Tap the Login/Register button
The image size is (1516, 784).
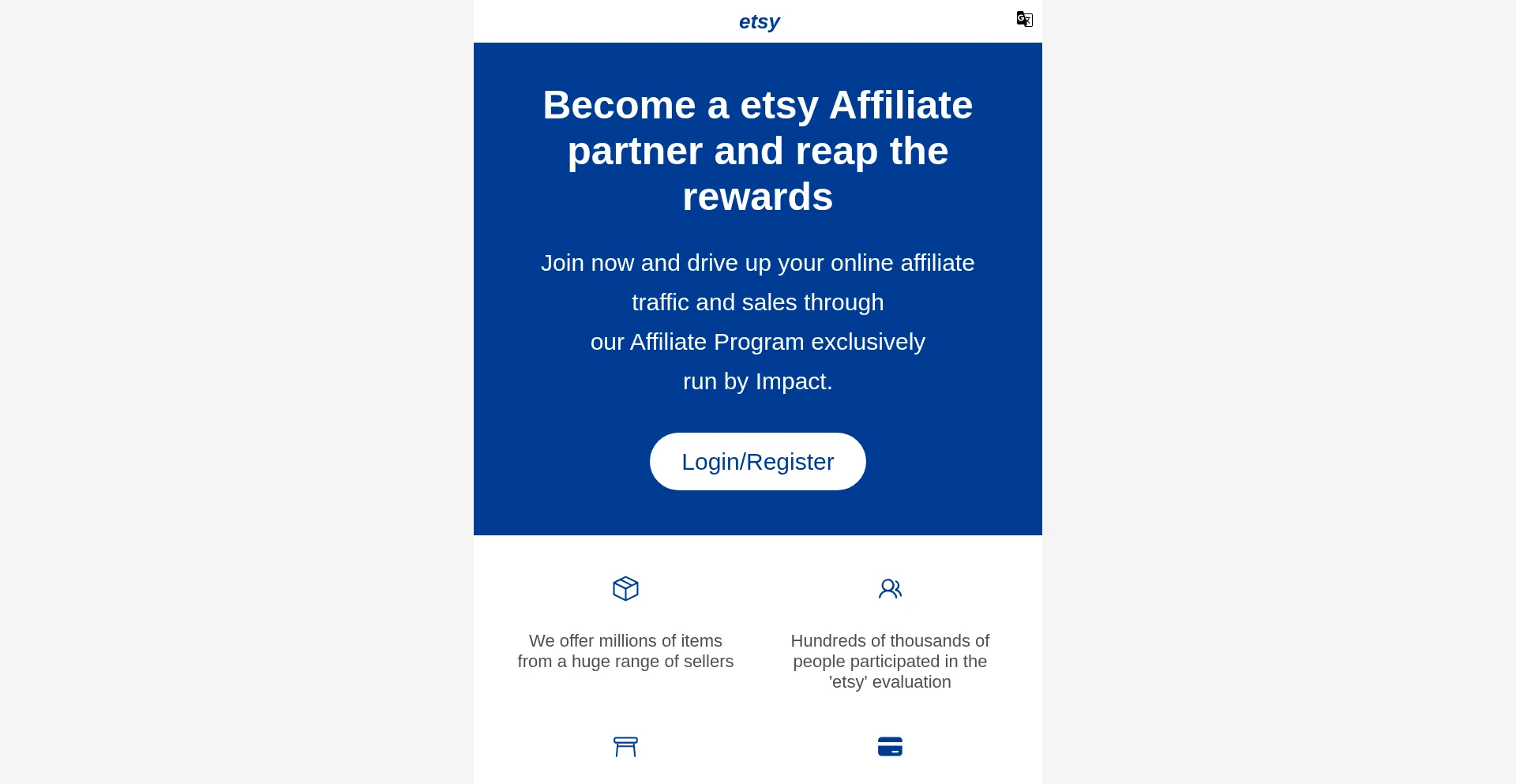click(x=757, y=462)
